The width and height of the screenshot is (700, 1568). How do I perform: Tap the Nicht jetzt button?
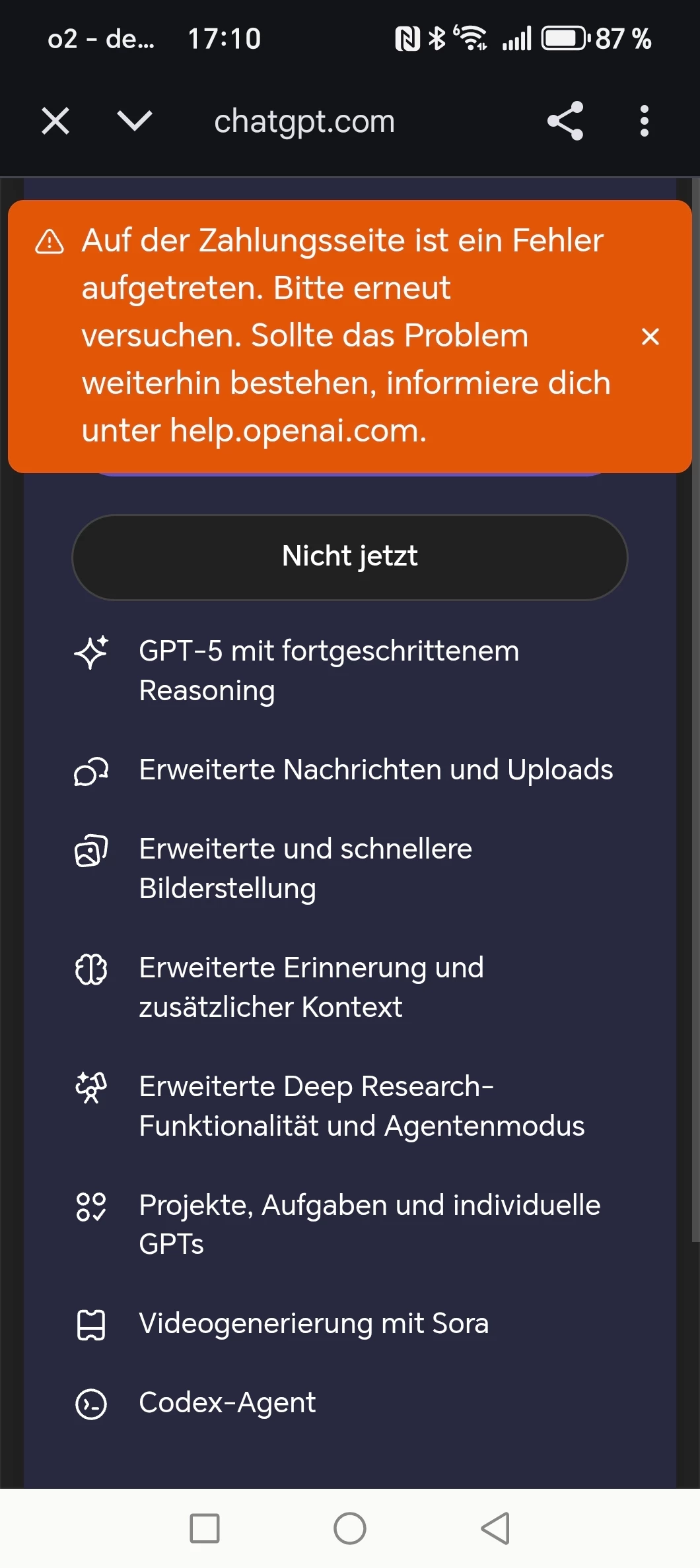coord(349,557)
